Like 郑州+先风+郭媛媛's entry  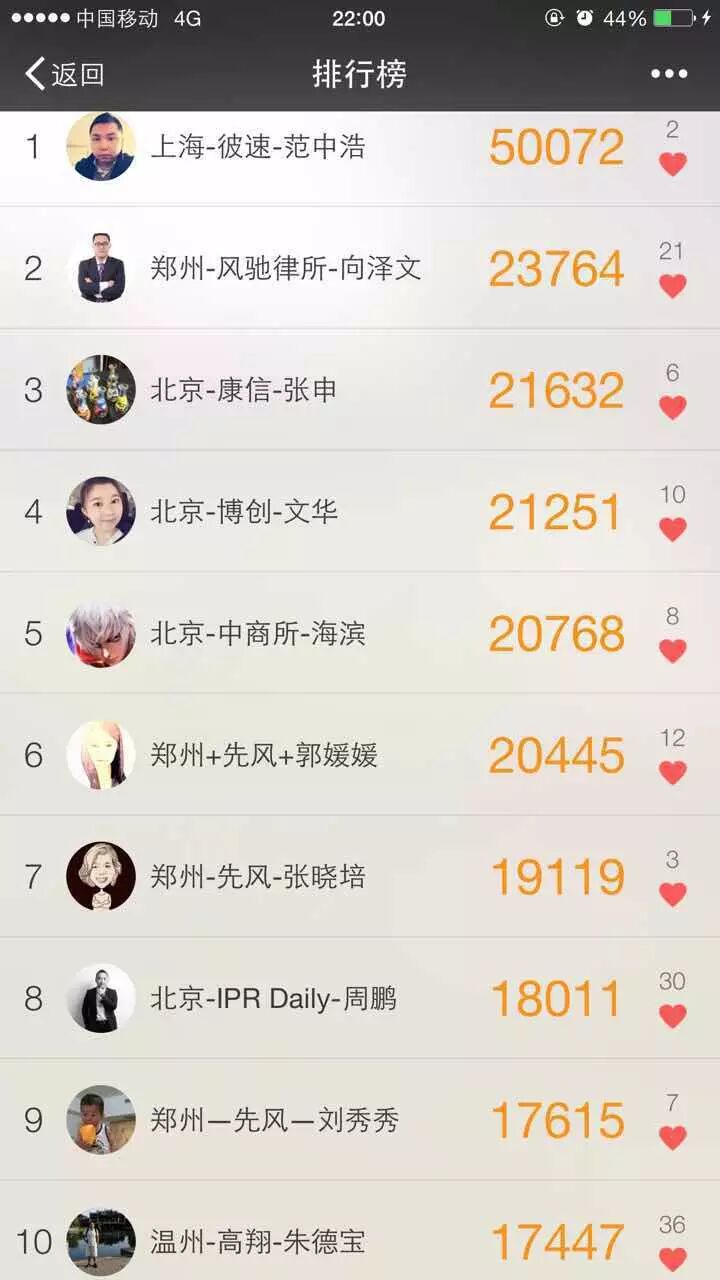tap(672, 772)
